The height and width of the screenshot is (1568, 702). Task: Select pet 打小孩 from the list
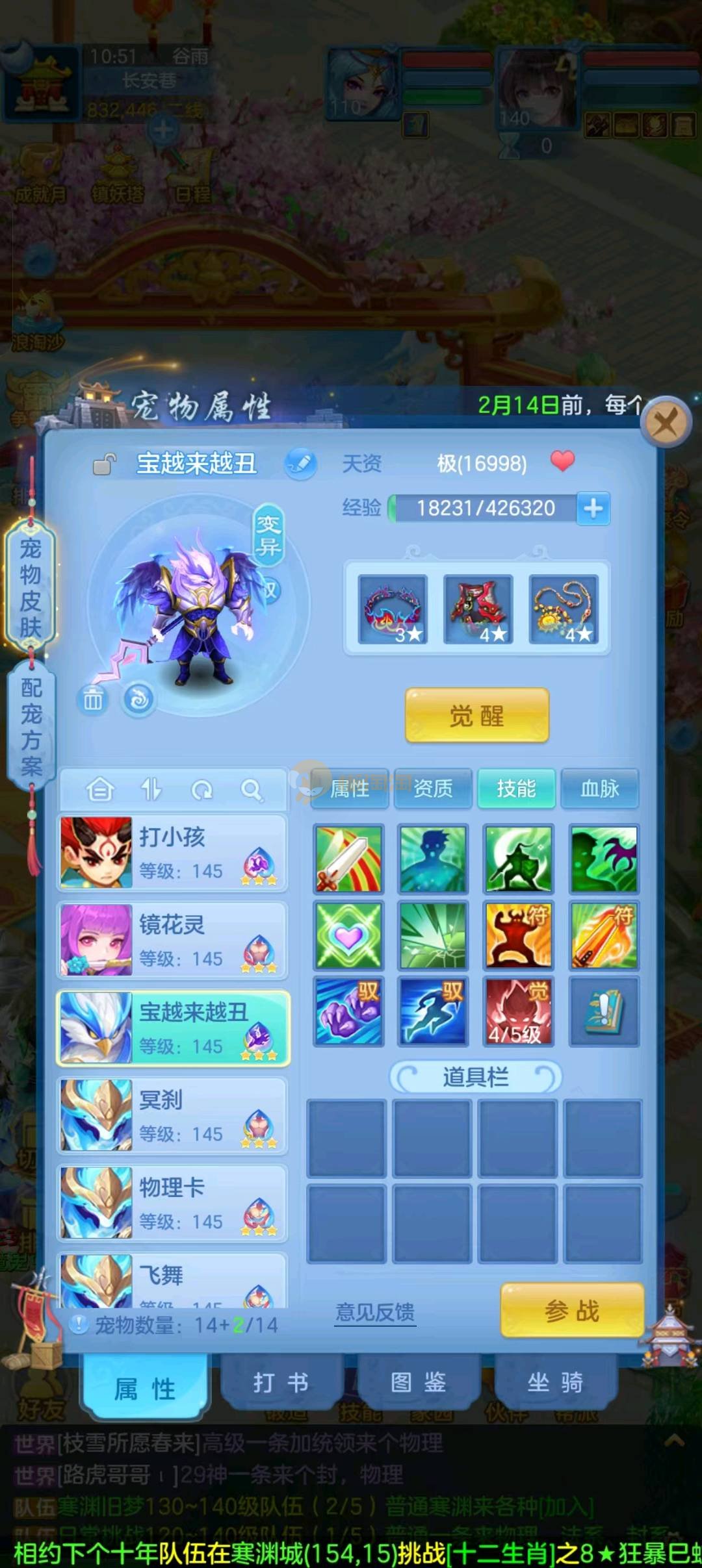click(x=173, y=852)
